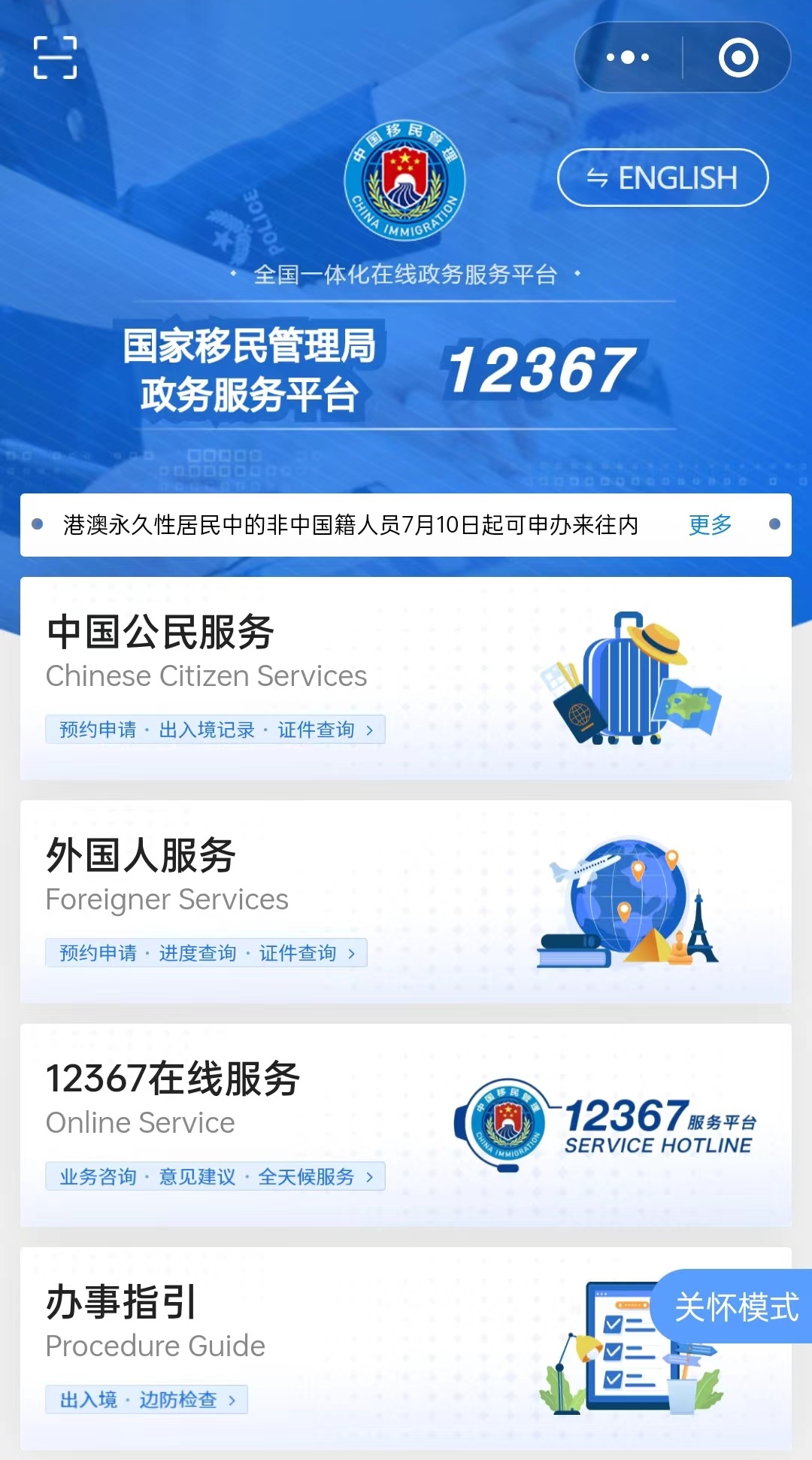Open the 更多 news link
The width and height of the screenshot is (812, 1460).
710,524
